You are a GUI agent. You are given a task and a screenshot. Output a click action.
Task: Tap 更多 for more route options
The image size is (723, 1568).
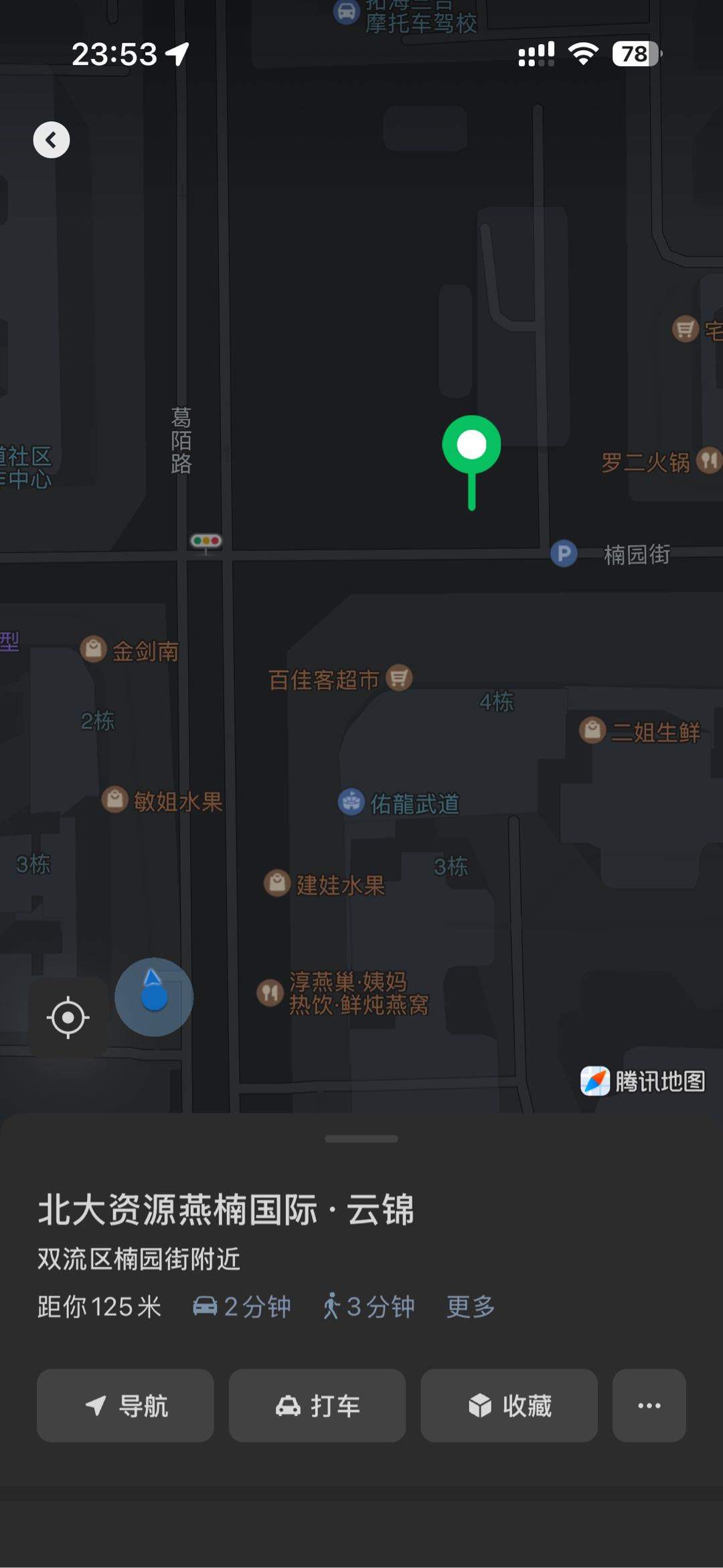[471, 1306]
